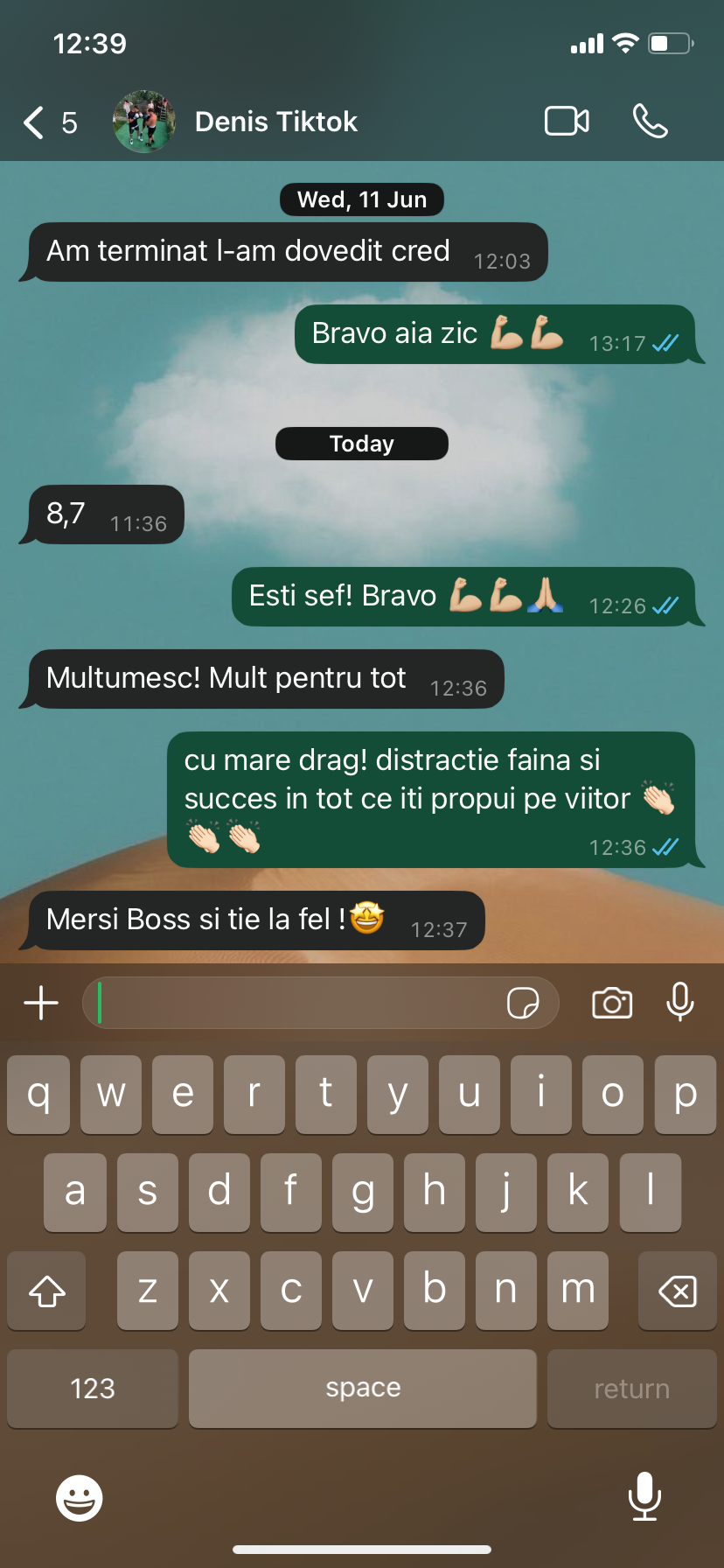This screenshot has width=724, height=1568.
Task: Tap the shift key on the keyboard
Action: (47, 1291)
